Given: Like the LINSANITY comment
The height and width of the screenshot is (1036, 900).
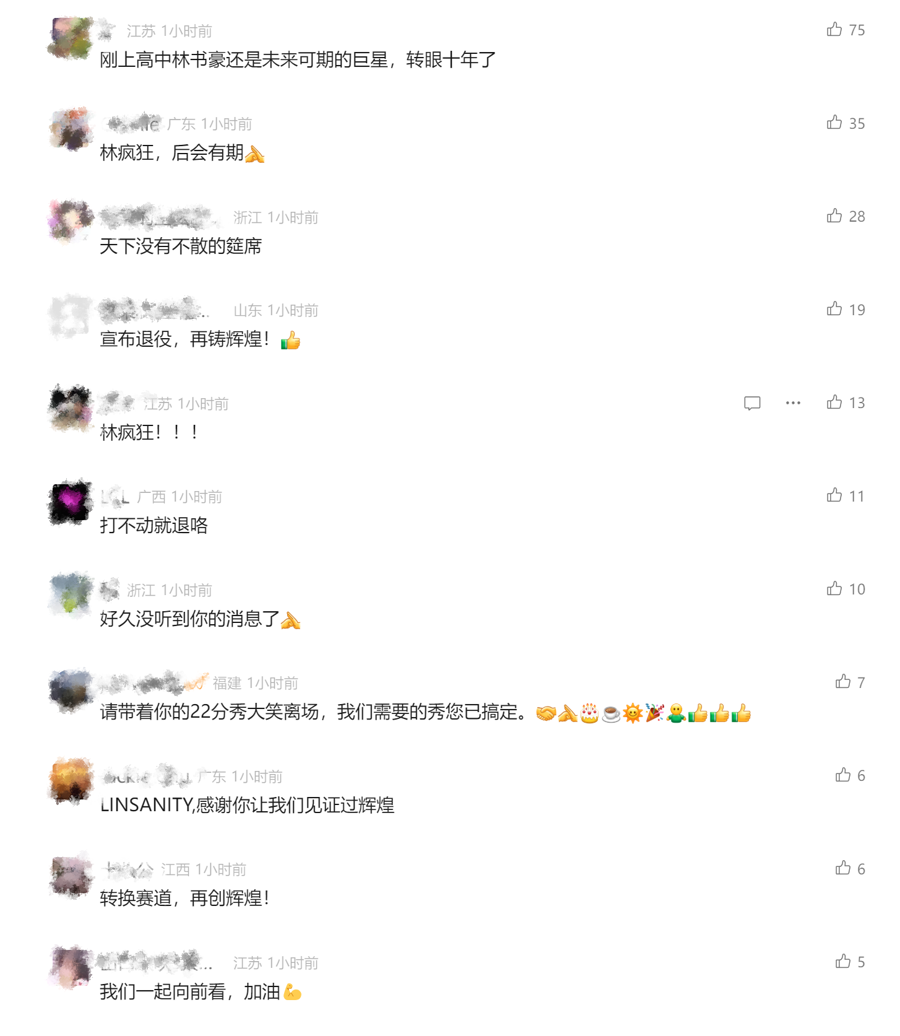Looking at the screenshot, I should pyautogui.click(x=843, y=775).
